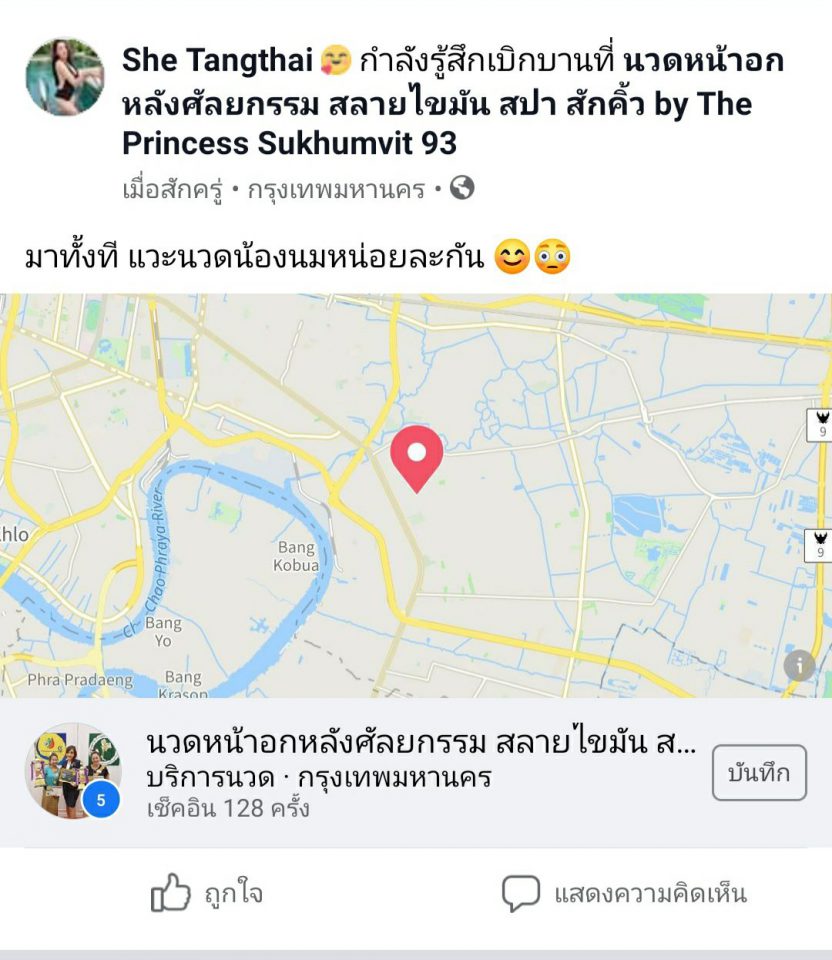832x960 pixels.
Task: Open She Tangthai's profile picture
Action: tap(64, 78)
